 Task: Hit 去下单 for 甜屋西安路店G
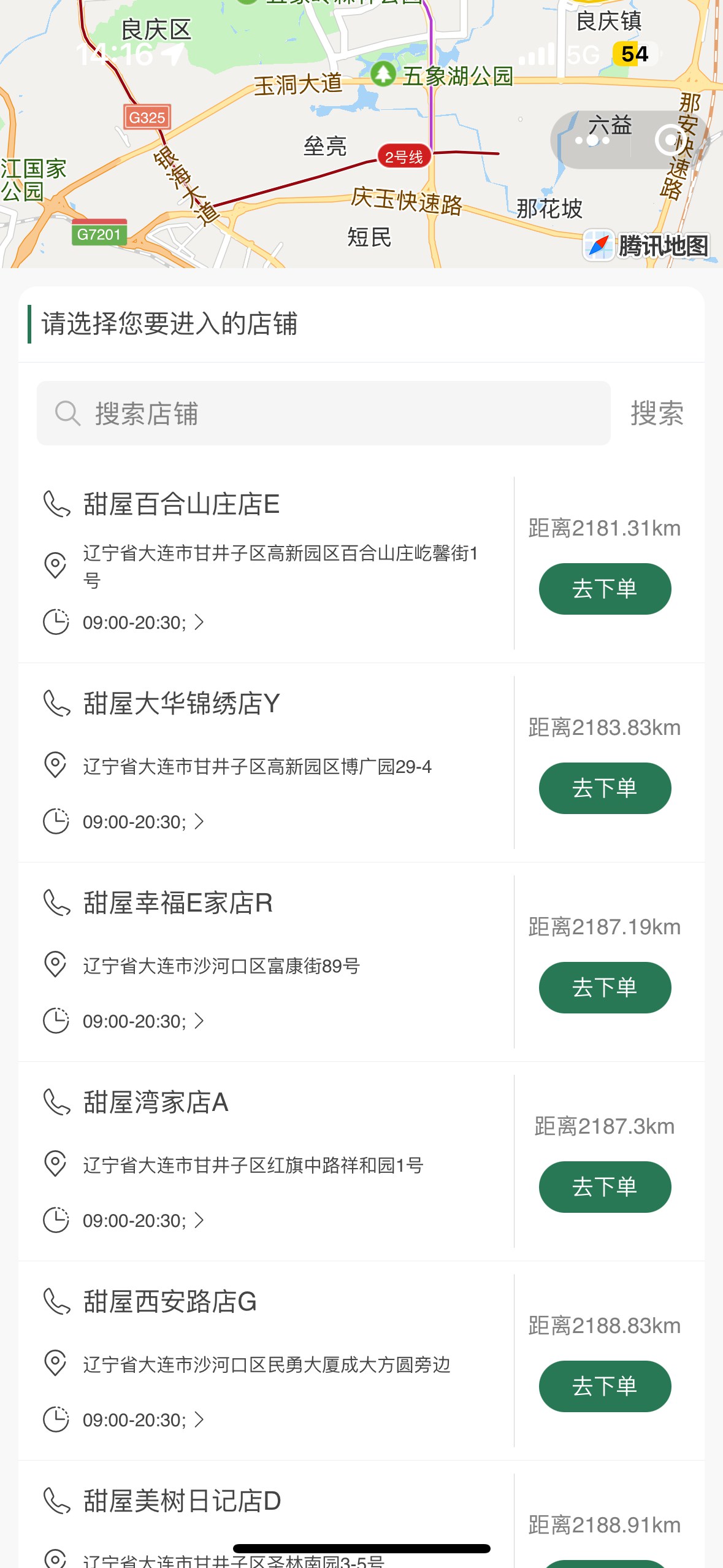click(x=605, y=1386)
